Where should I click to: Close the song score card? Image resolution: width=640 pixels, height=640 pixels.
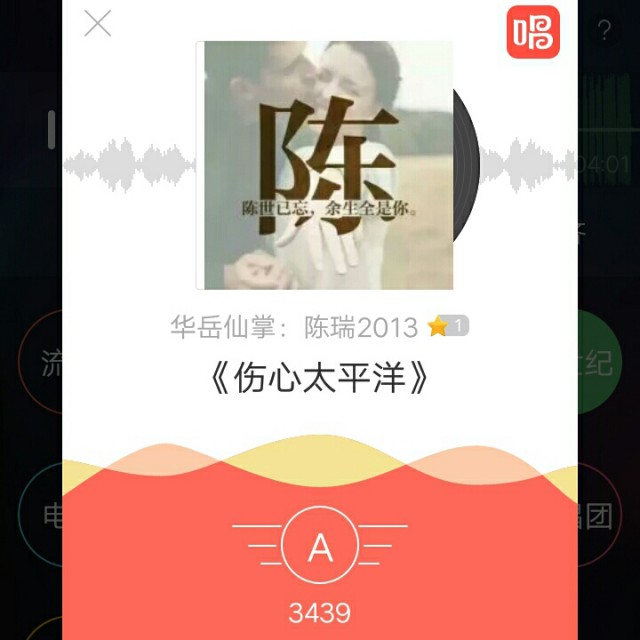click(97, 23)
